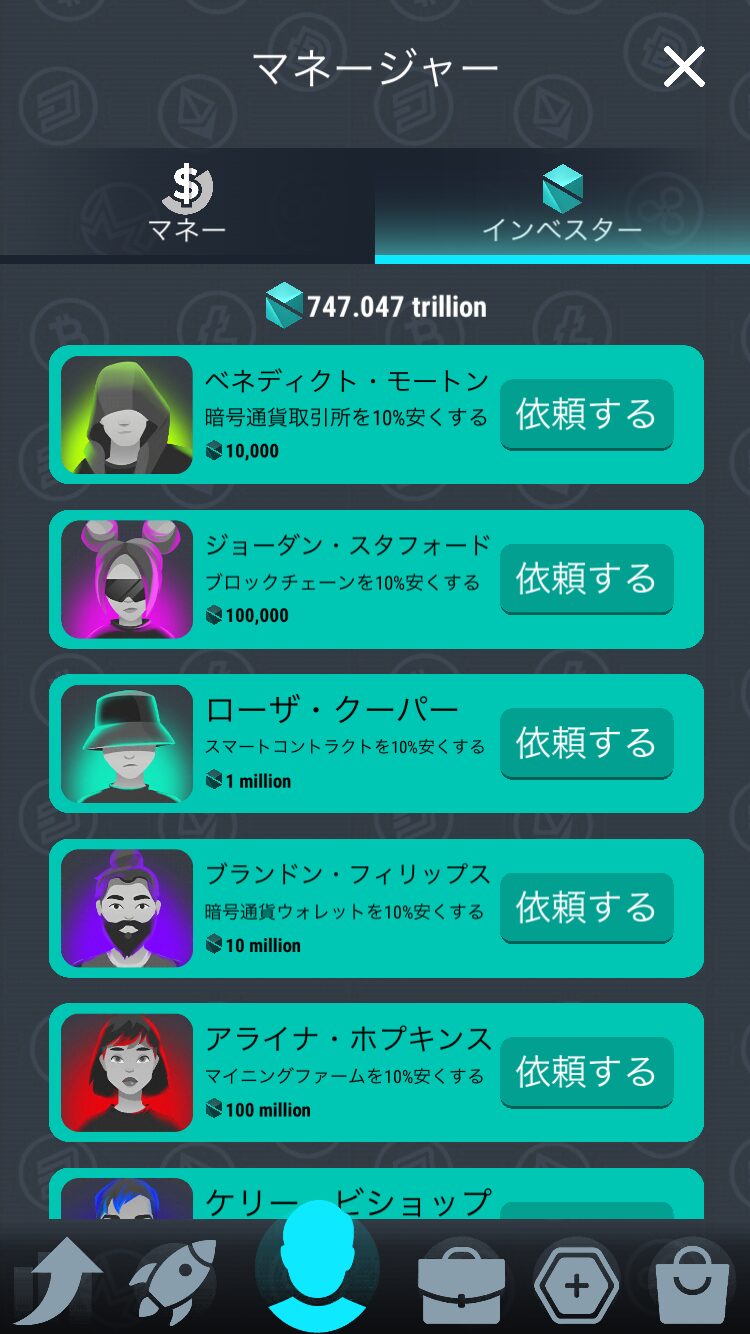Open the rocket boost menu
Screen dimensions: 750x1334
tap(174, 1281)
